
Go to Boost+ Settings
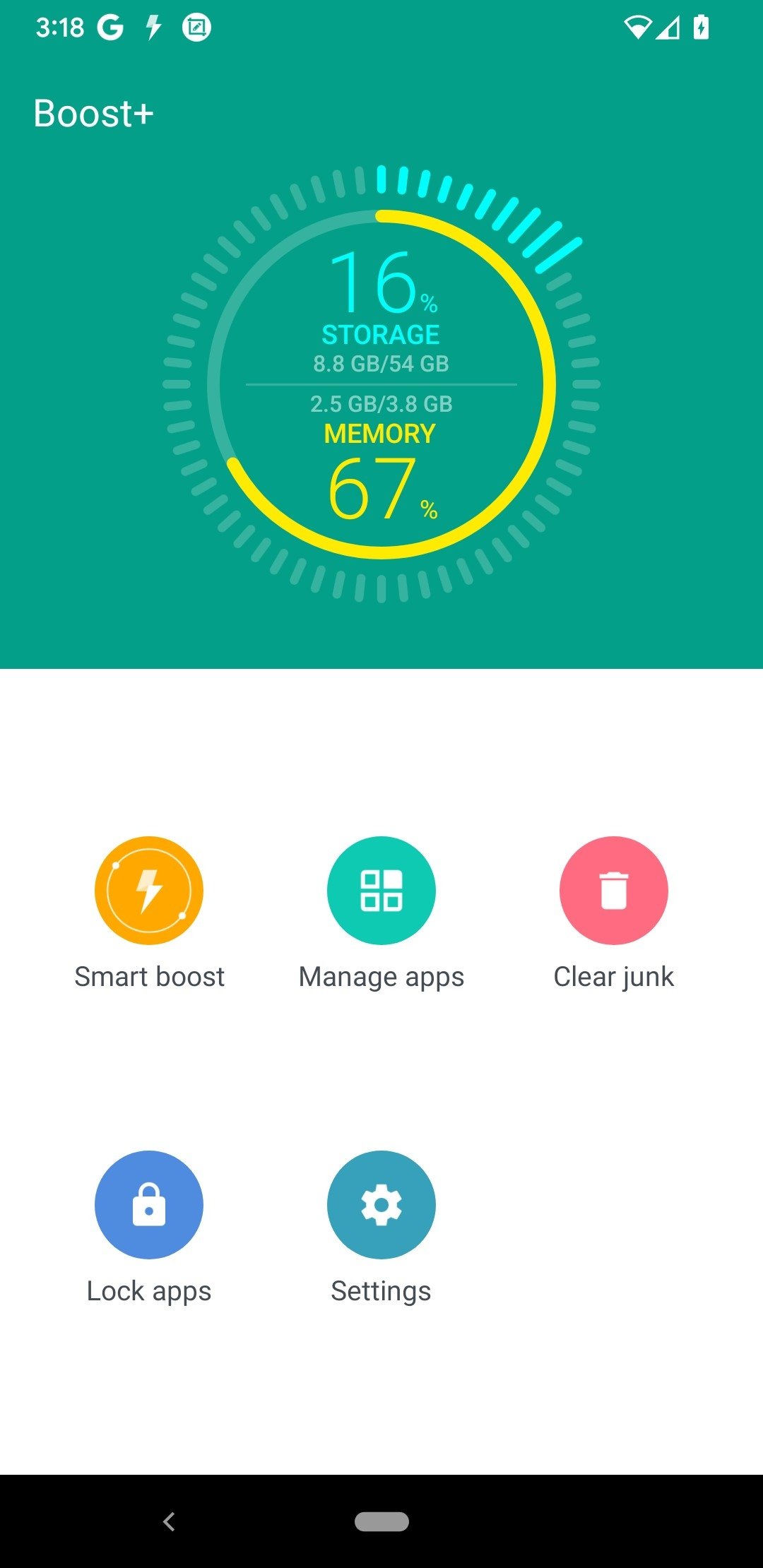tap(381, 1205)
